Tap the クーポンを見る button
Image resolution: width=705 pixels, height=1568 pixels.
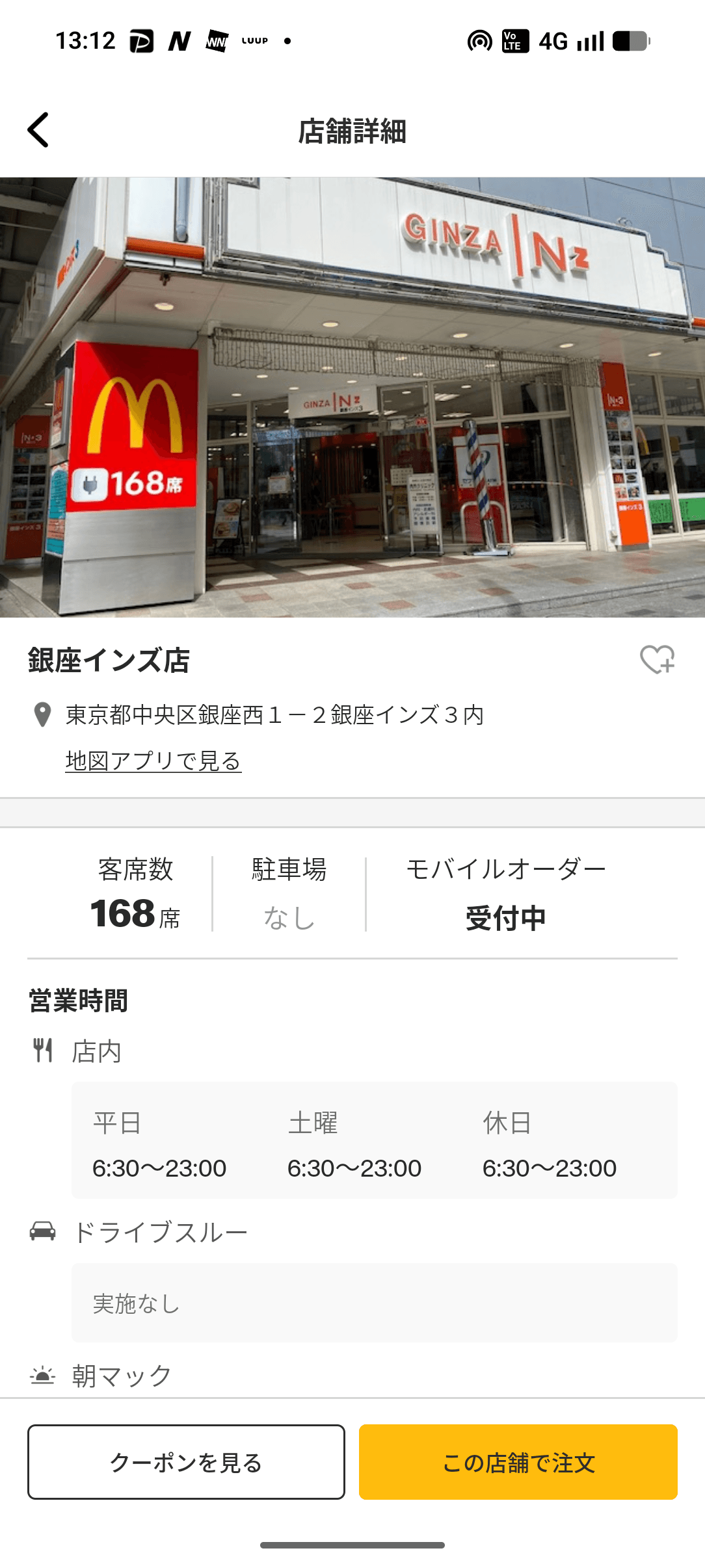(x=186, y=1462)
